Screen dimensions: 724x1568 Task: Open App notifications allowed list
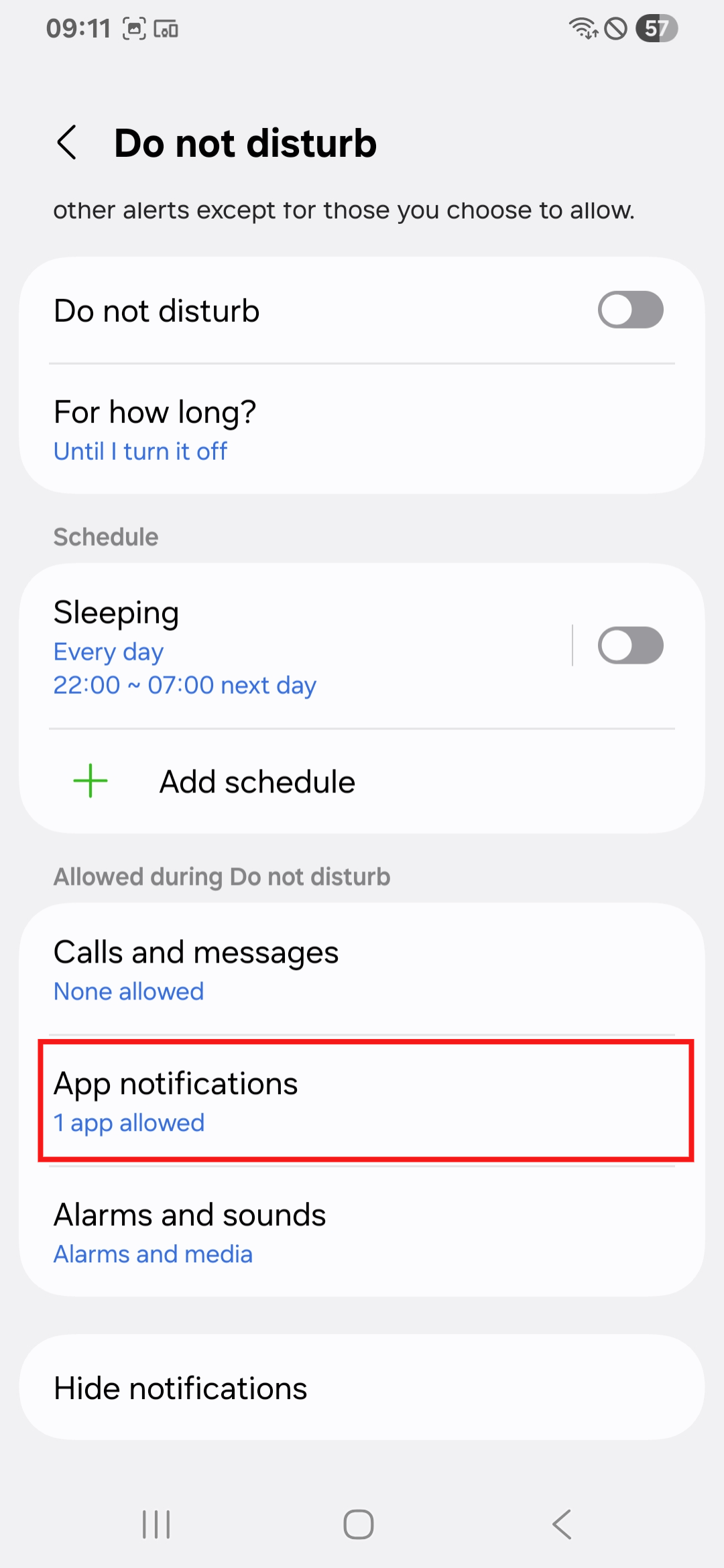[x=268, y=1101]
